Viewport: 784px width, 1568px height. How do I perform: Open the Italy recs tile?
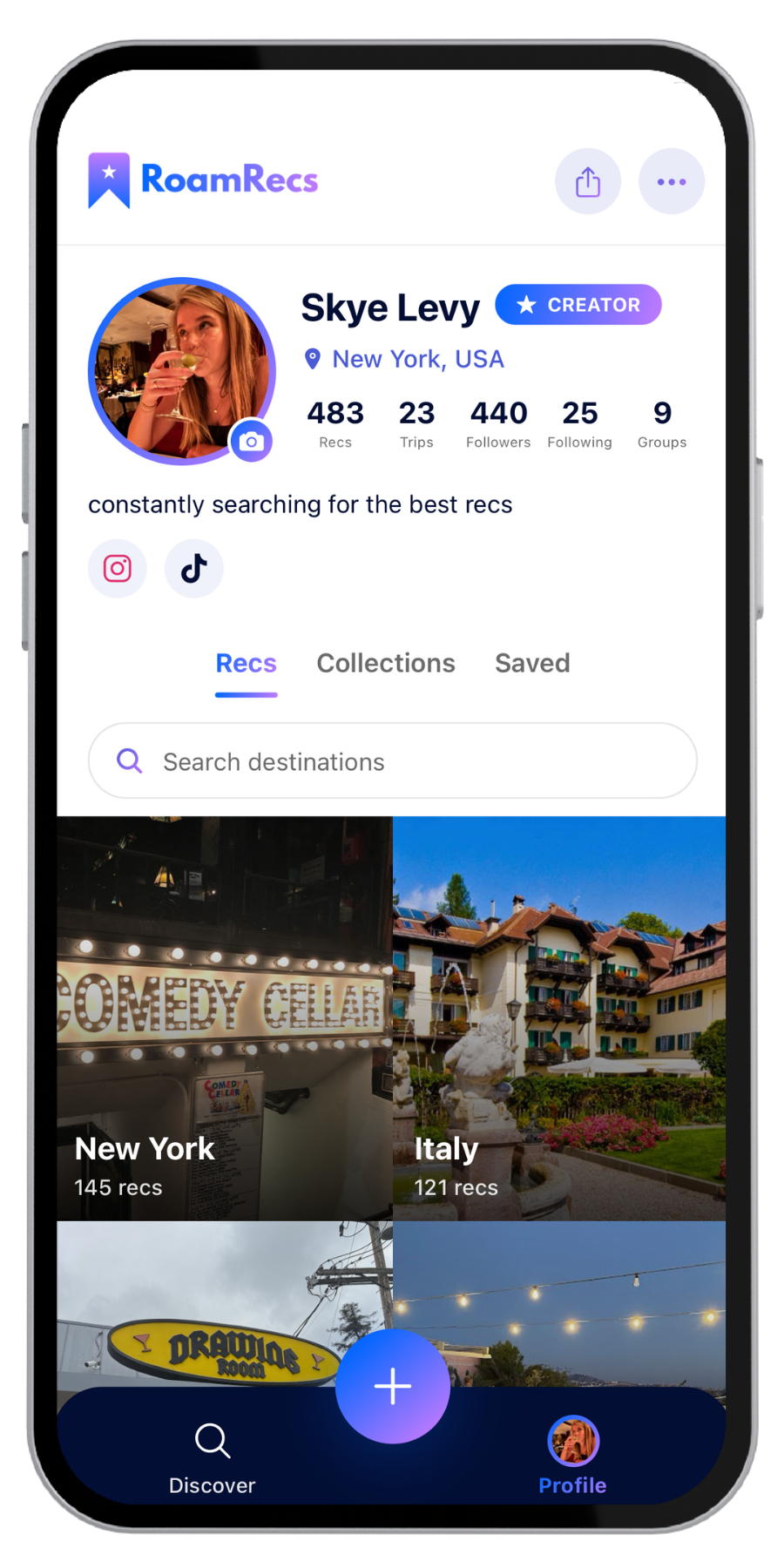559,1017
